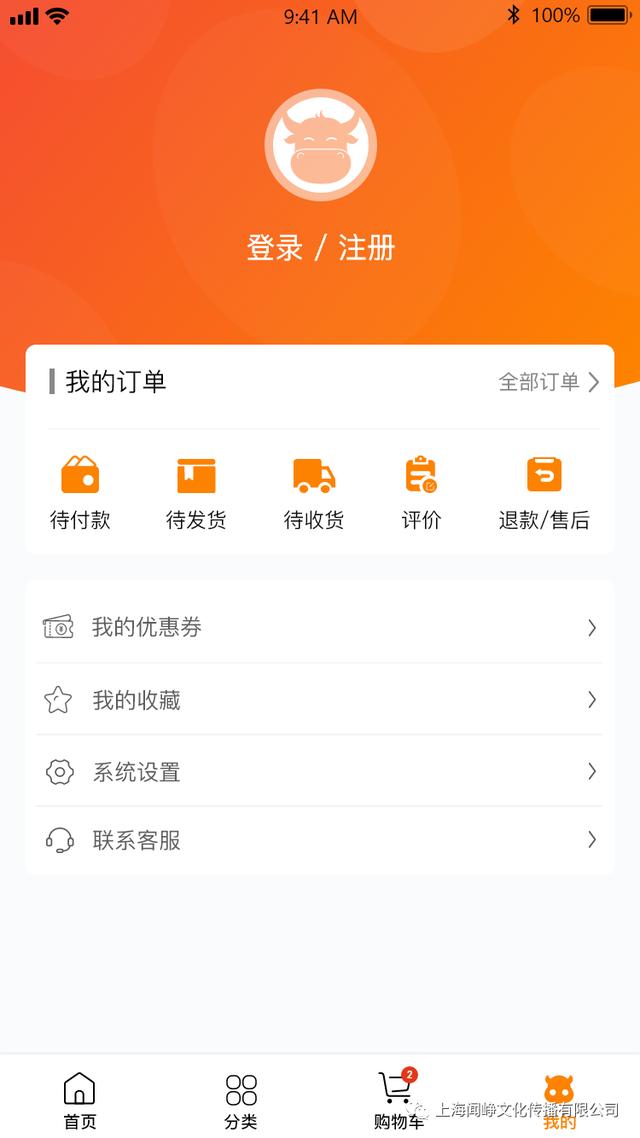Open the 购物车 shopping cart tab
640x1138 pixels.
click(398, 1101)
